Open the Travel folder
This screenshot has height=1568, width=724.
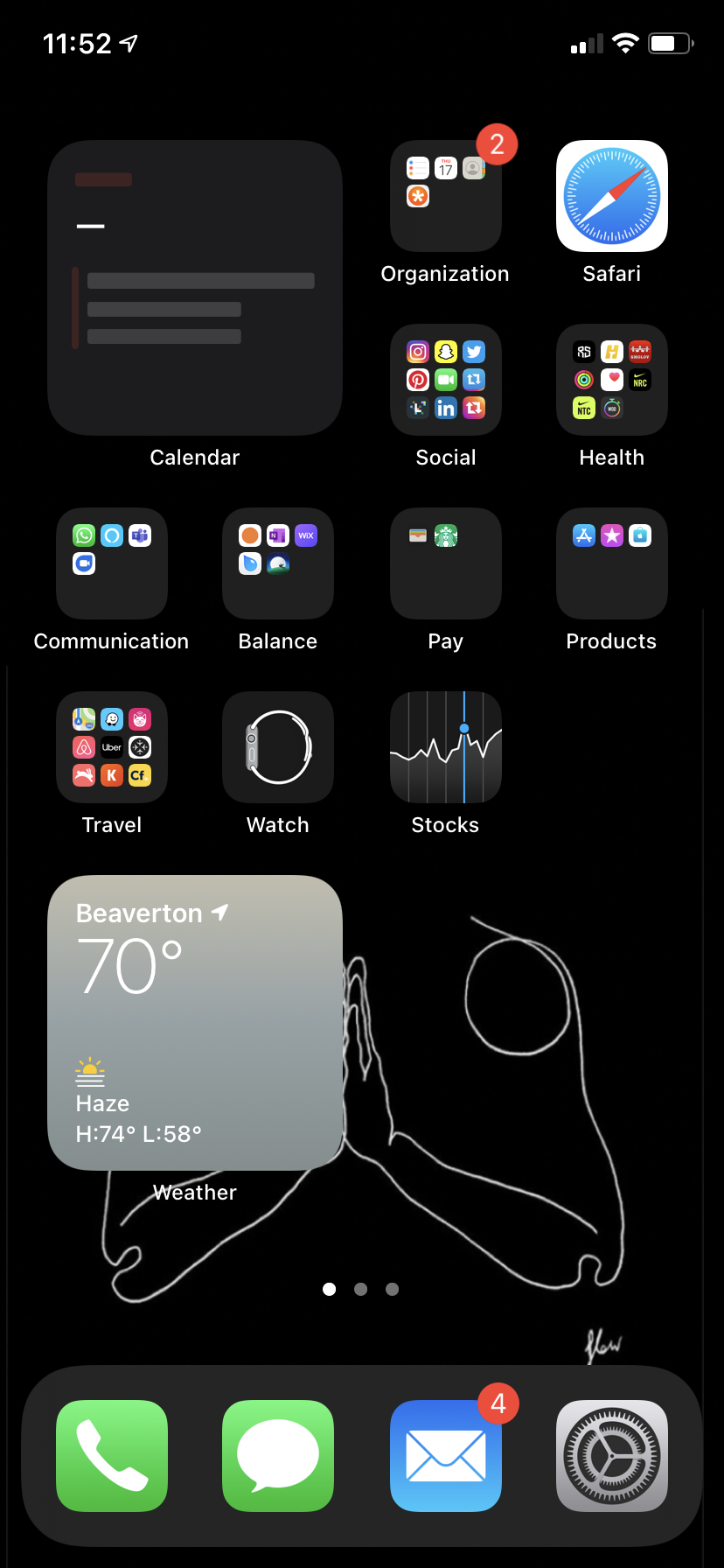[x=112, y=748]
